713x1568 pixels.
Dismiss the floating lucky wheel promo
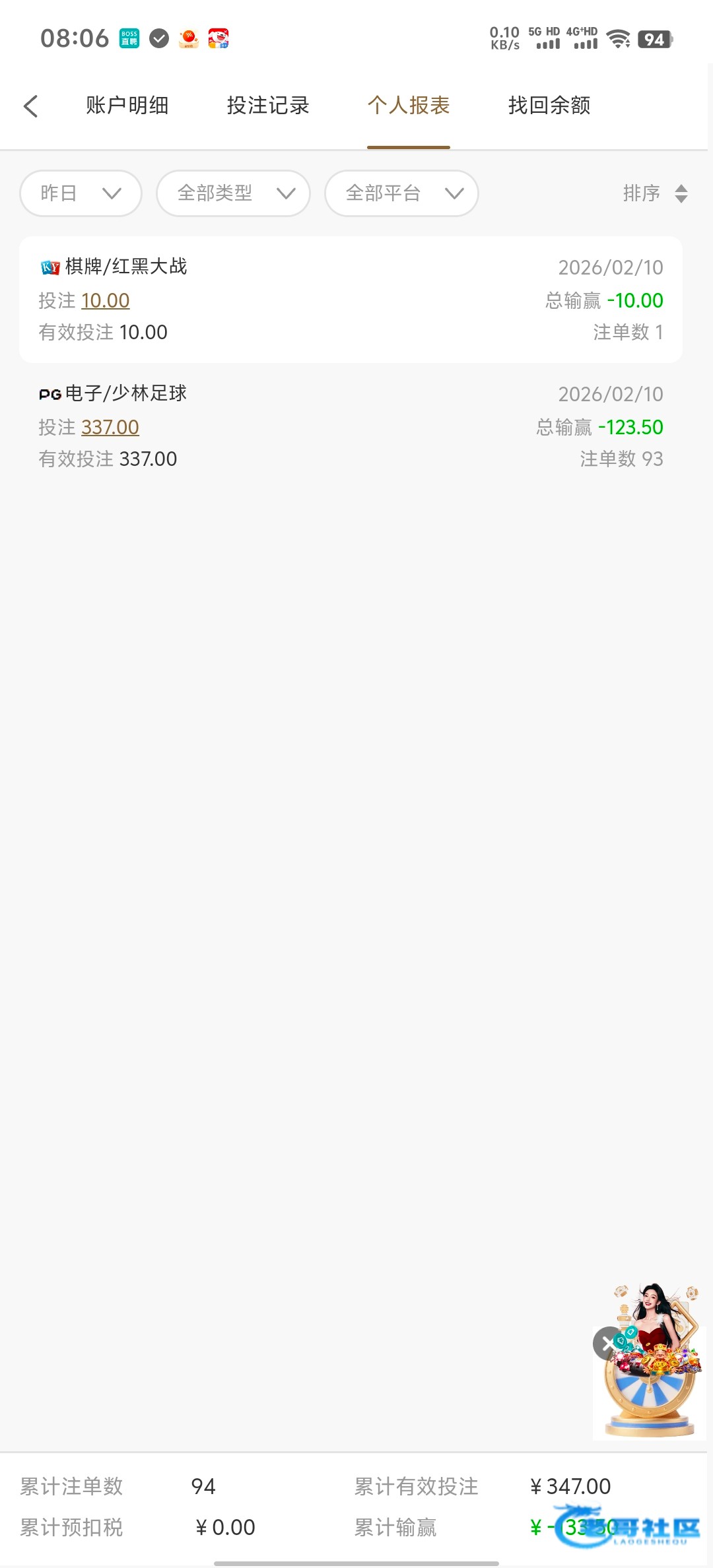tap(607, 1344)
